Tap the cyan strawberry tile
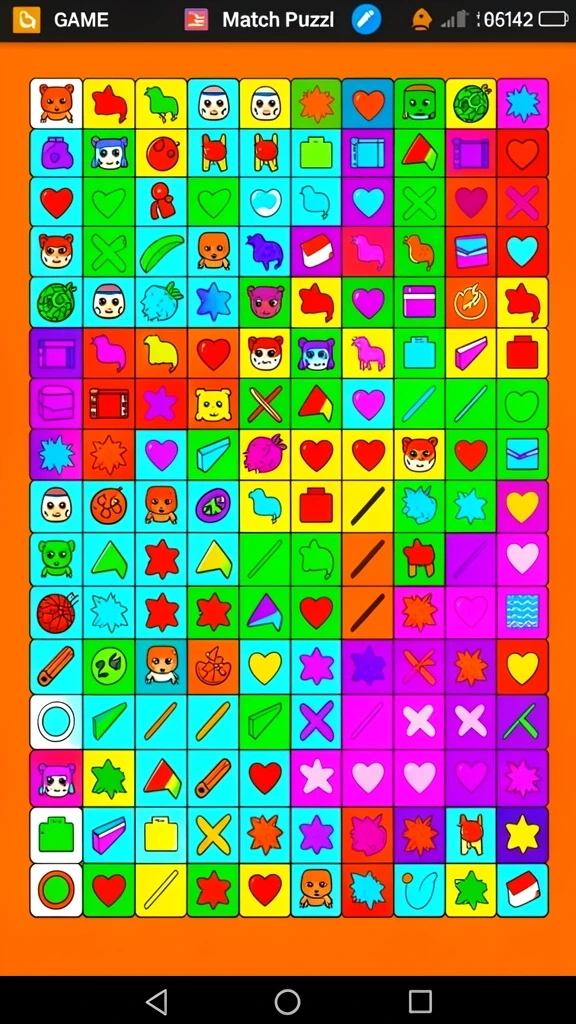 coord(161,304)
